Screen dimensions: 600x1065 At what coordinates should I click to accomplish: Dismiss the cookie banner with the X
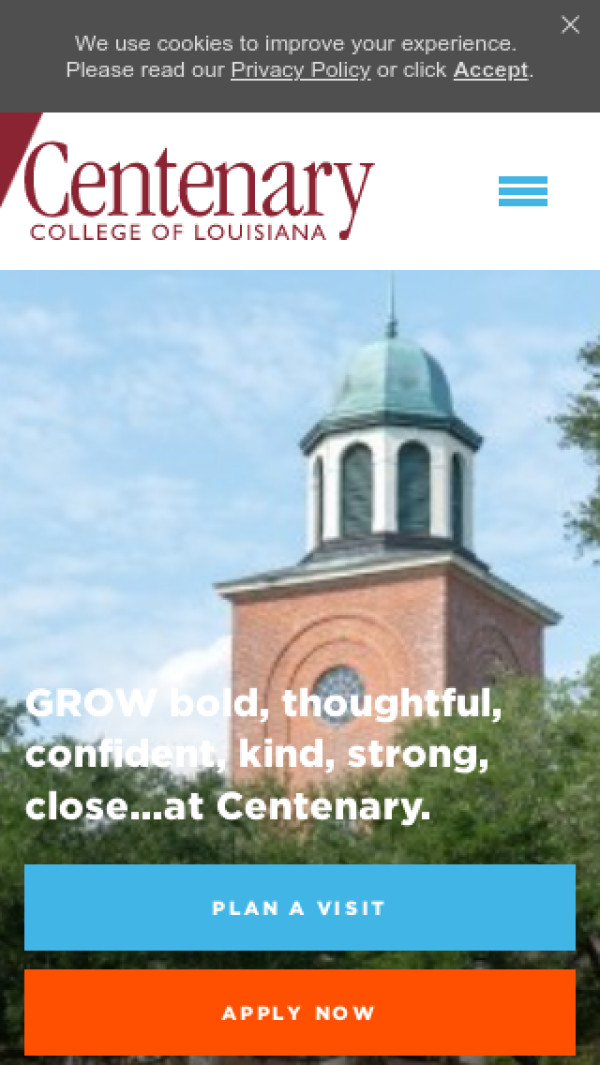point(570,25)
